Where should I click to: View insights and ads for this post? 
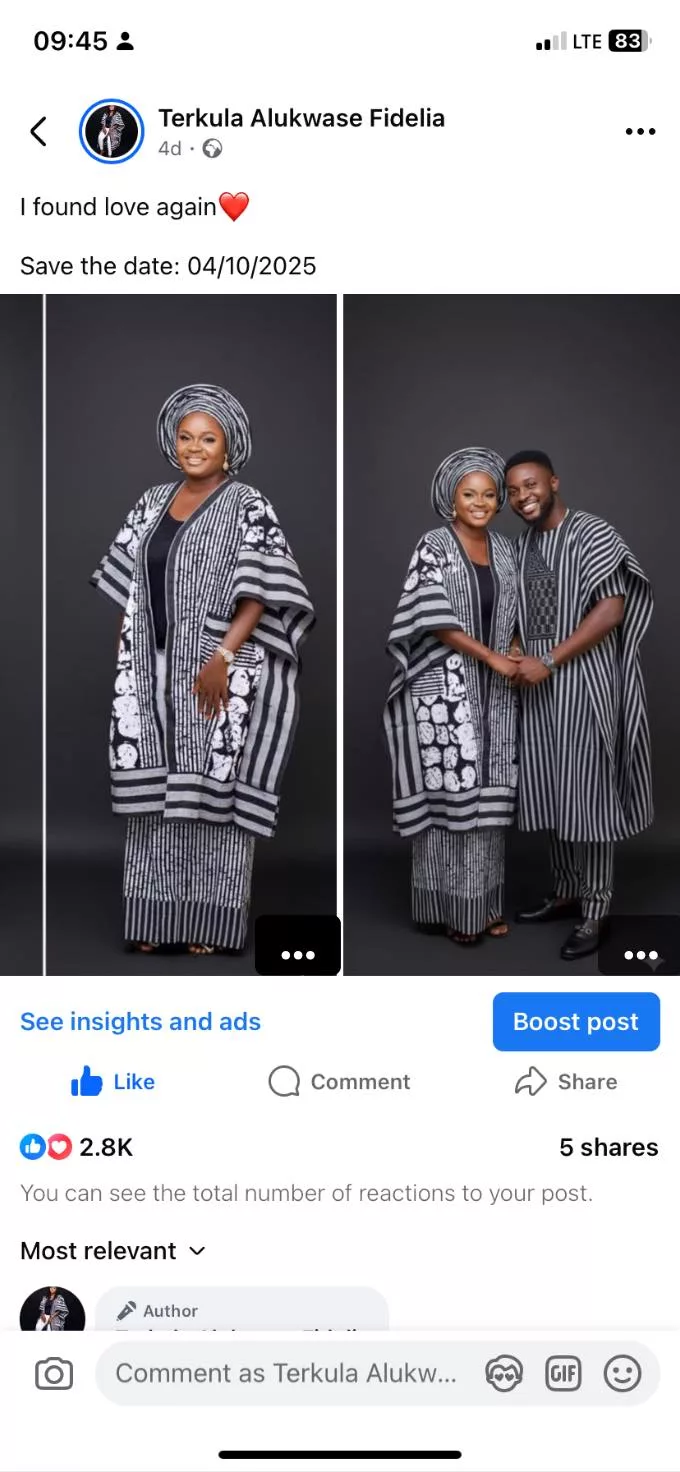(x=140, y=1021)
